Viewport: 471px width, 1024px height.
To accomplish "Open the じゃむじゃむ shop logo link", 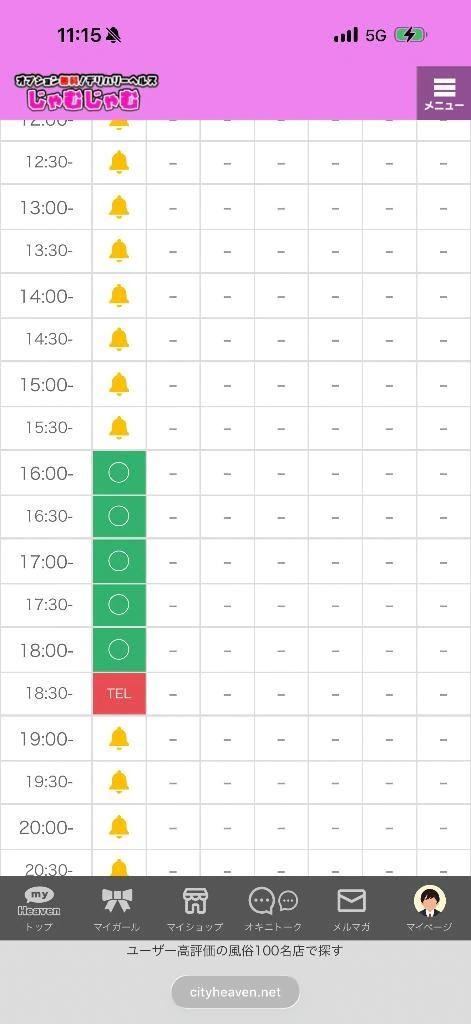I will click(x=87, y=93).
